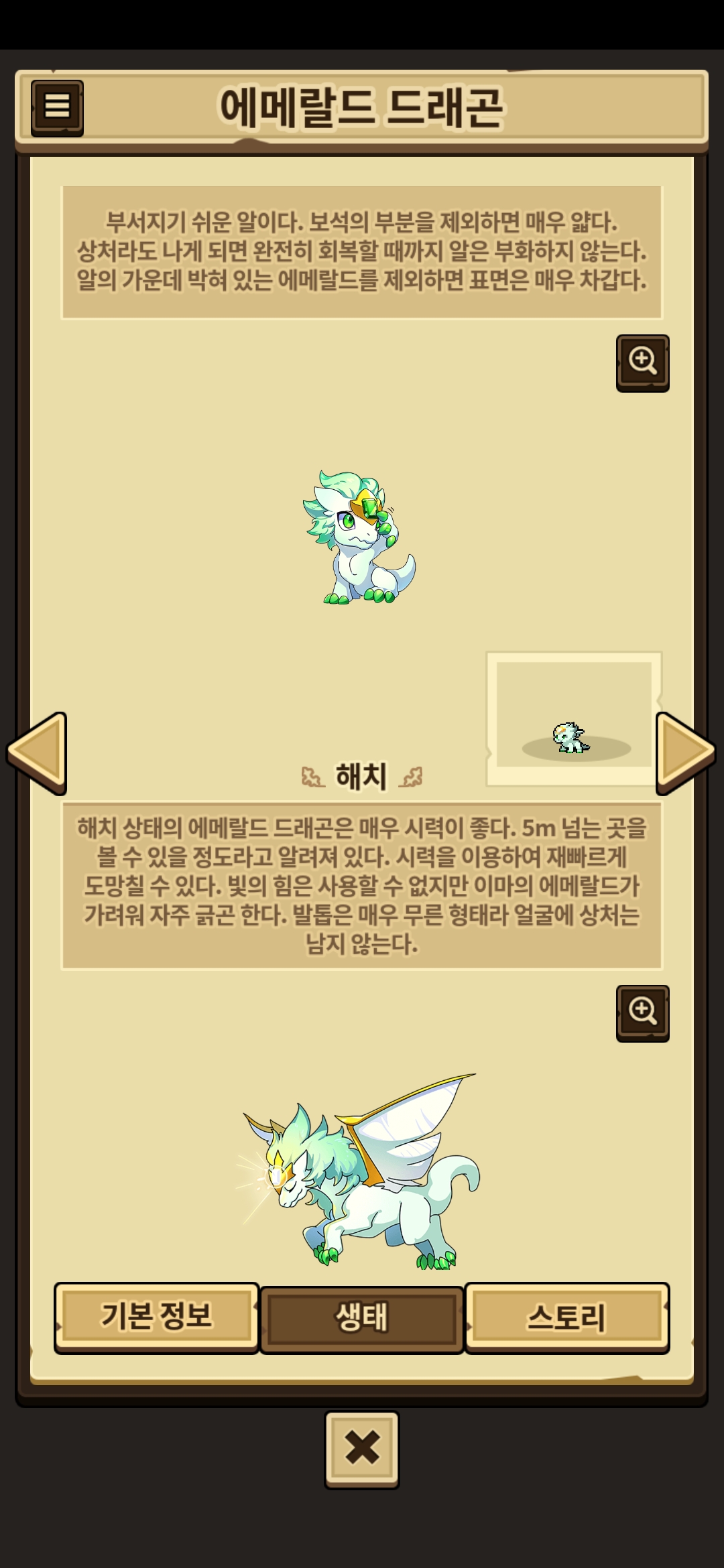The width and height of the screenshot is (724, 1568).
Task: Close the dragon encyclopedia with X button
Action: (x=362, y=1449)
